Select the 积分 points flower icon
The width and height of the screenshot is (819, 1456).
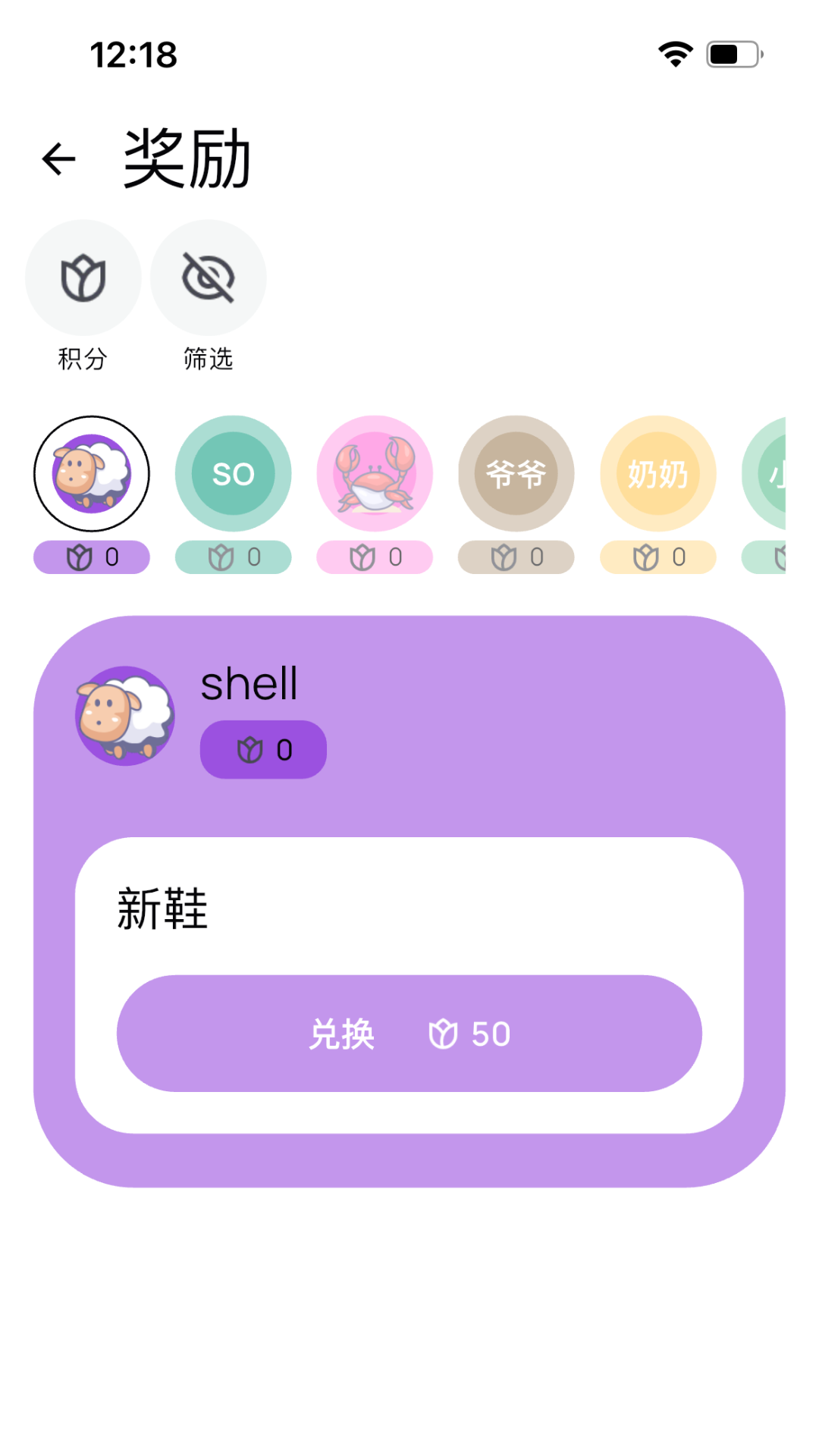coord(83,278)
